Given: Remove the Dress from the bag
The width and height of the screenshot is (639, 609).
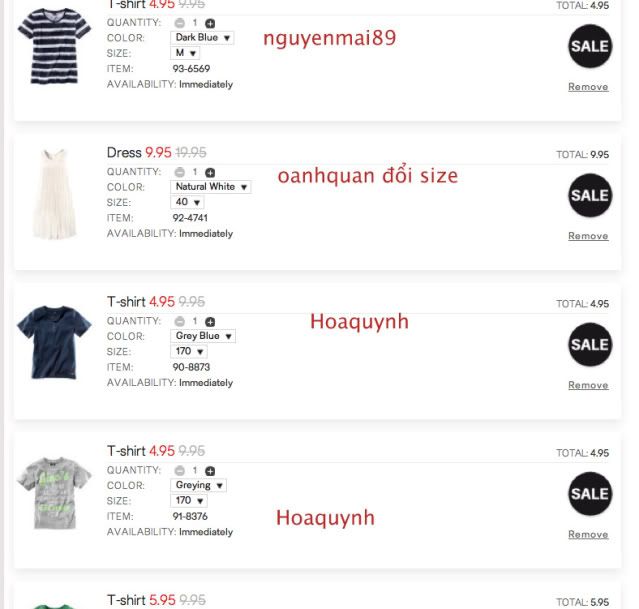Looking at the screenshot, I should 587,236.
